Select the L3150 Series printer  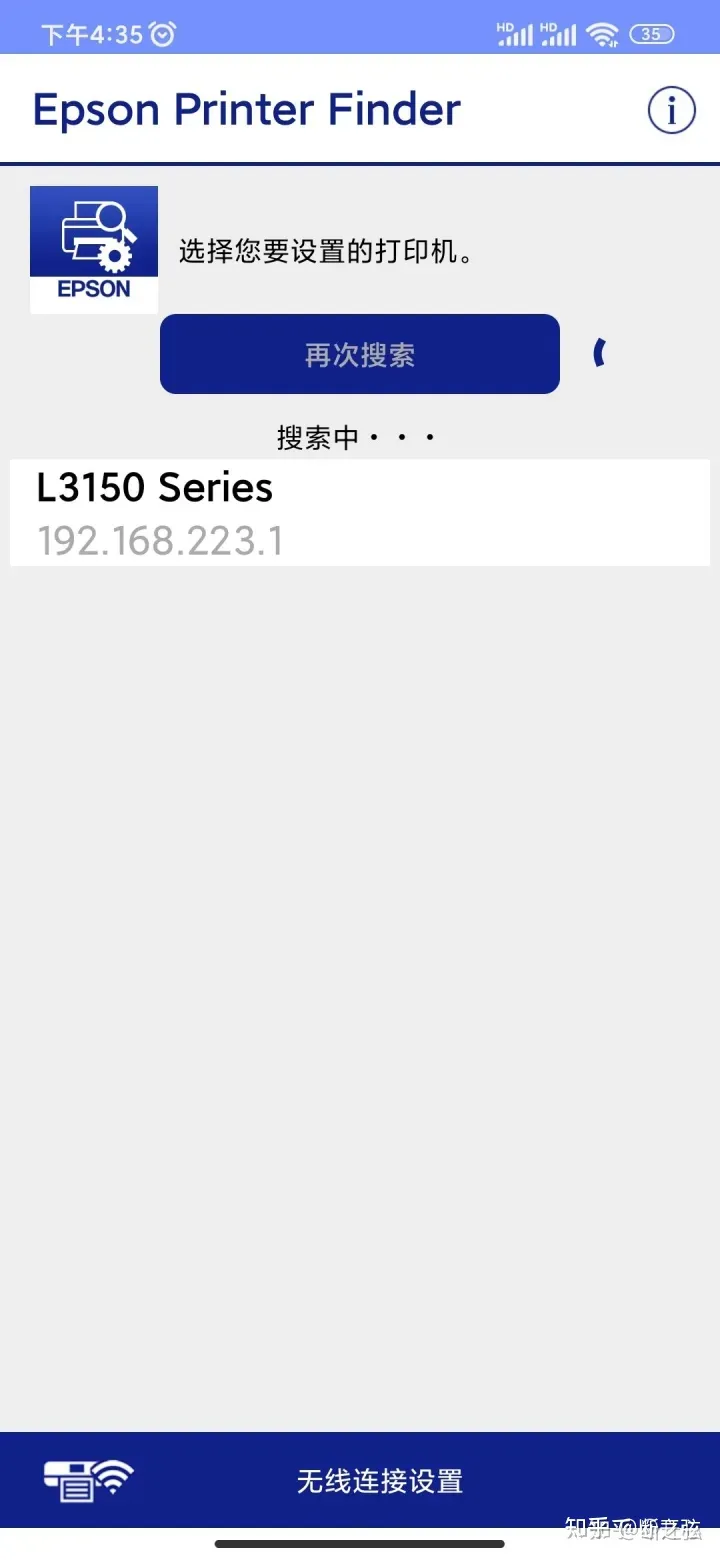coord(360,513)
